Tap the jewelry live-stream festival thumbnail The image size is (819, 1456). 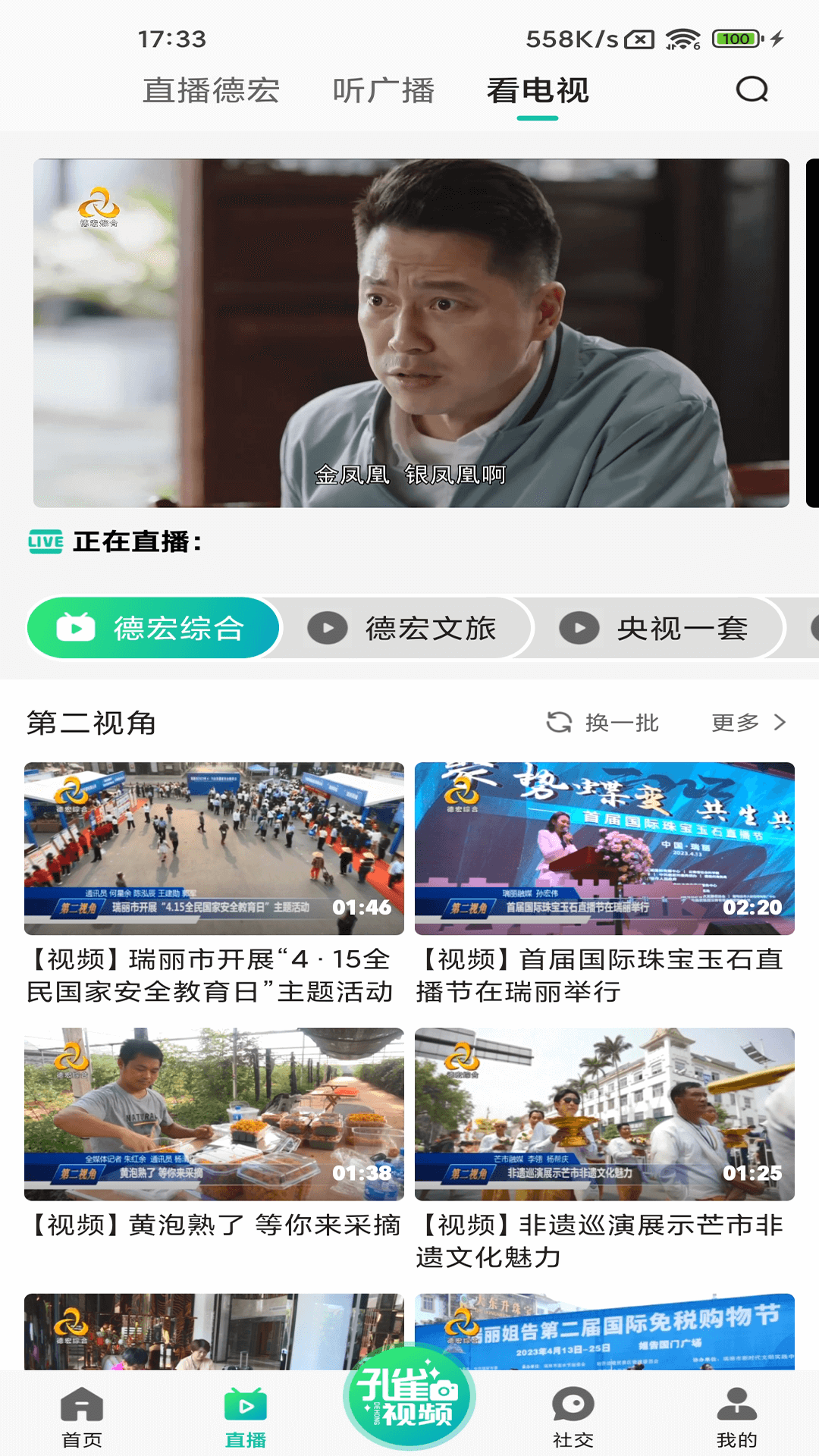click(604, 842)
